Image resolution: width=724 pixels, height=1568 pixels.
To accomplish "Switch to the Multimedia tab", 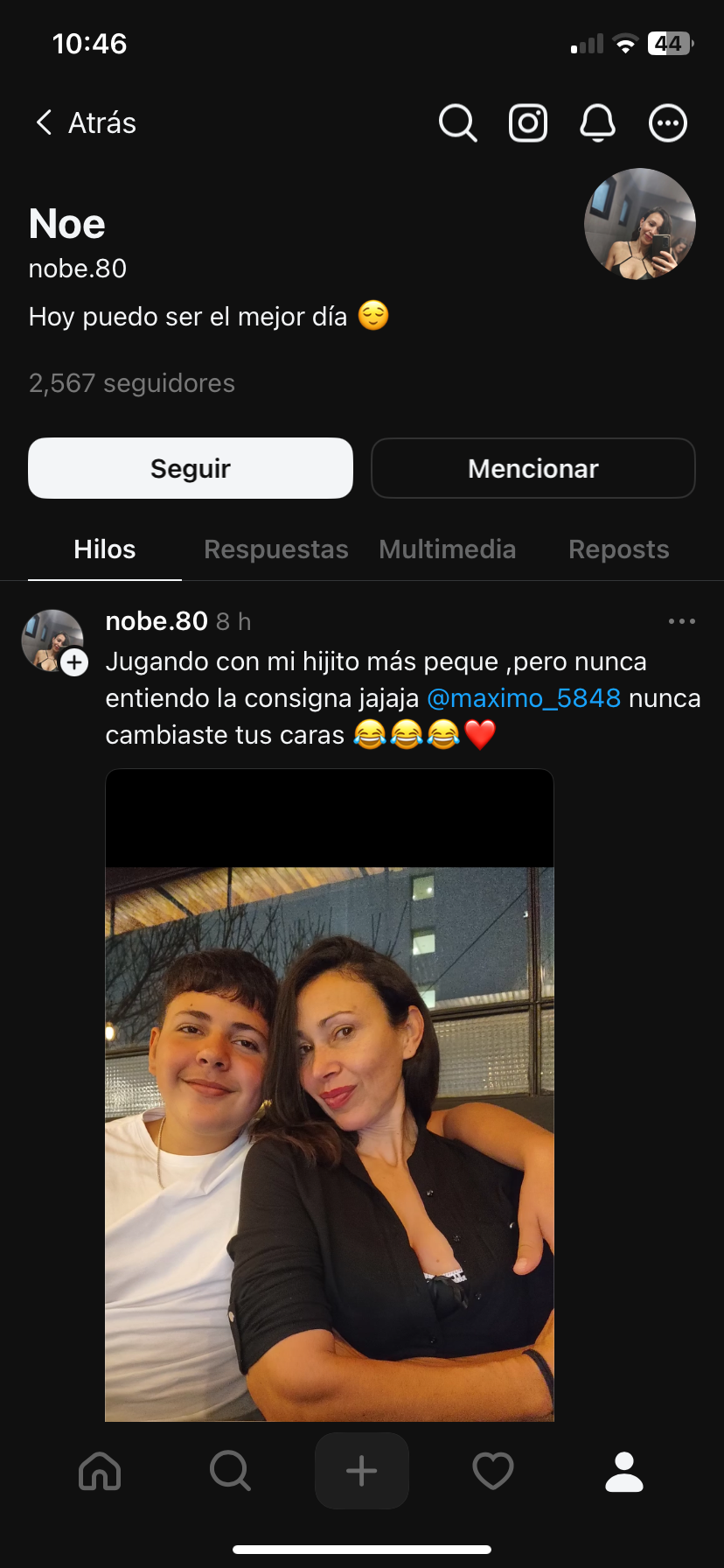I will coord(447,549).
